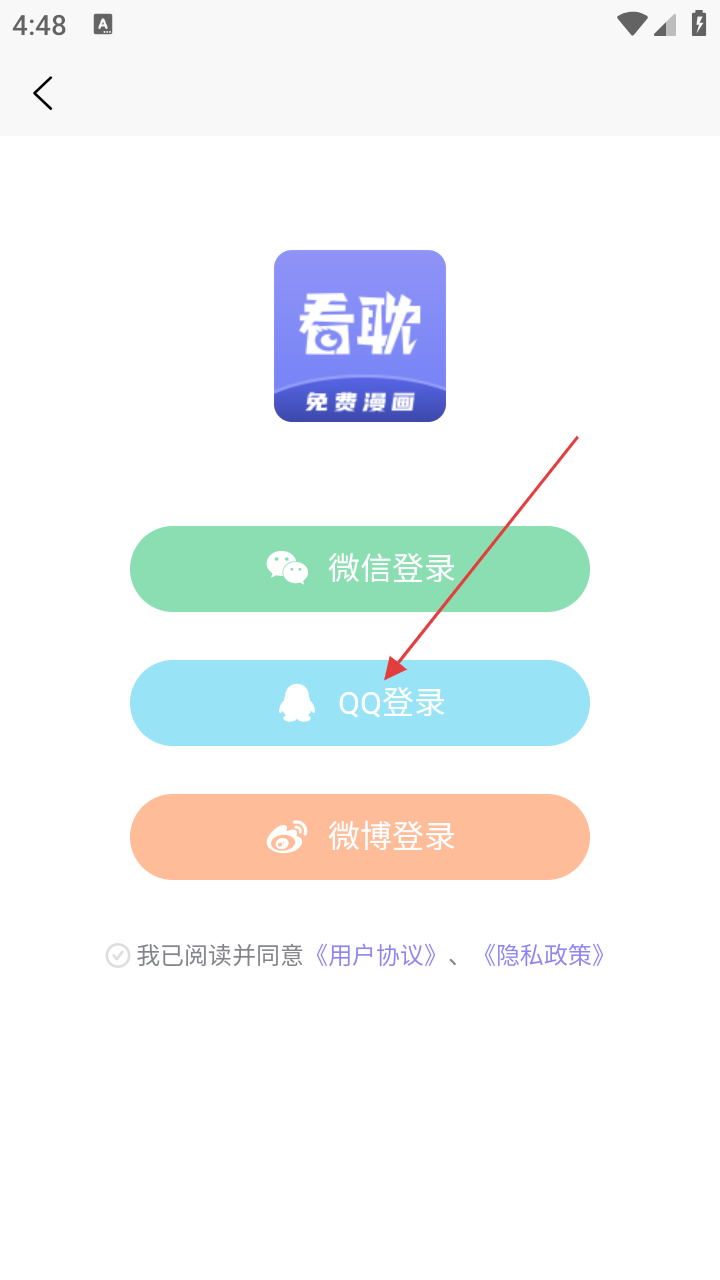View the 《隐私政策》 link
The image size is (720, 1280).
[543, 955]
